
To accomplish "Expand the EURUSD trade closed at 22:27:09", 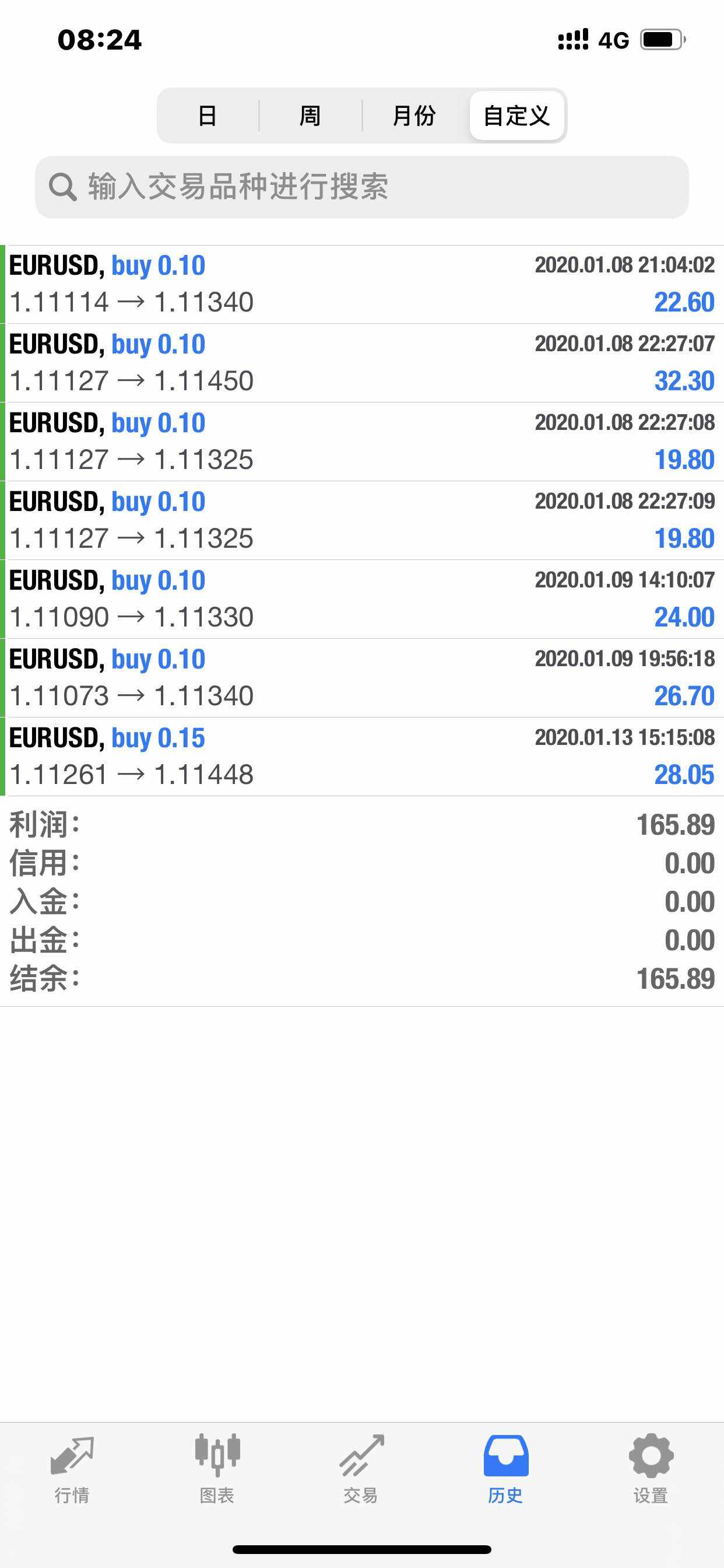I will coord(362,520).
